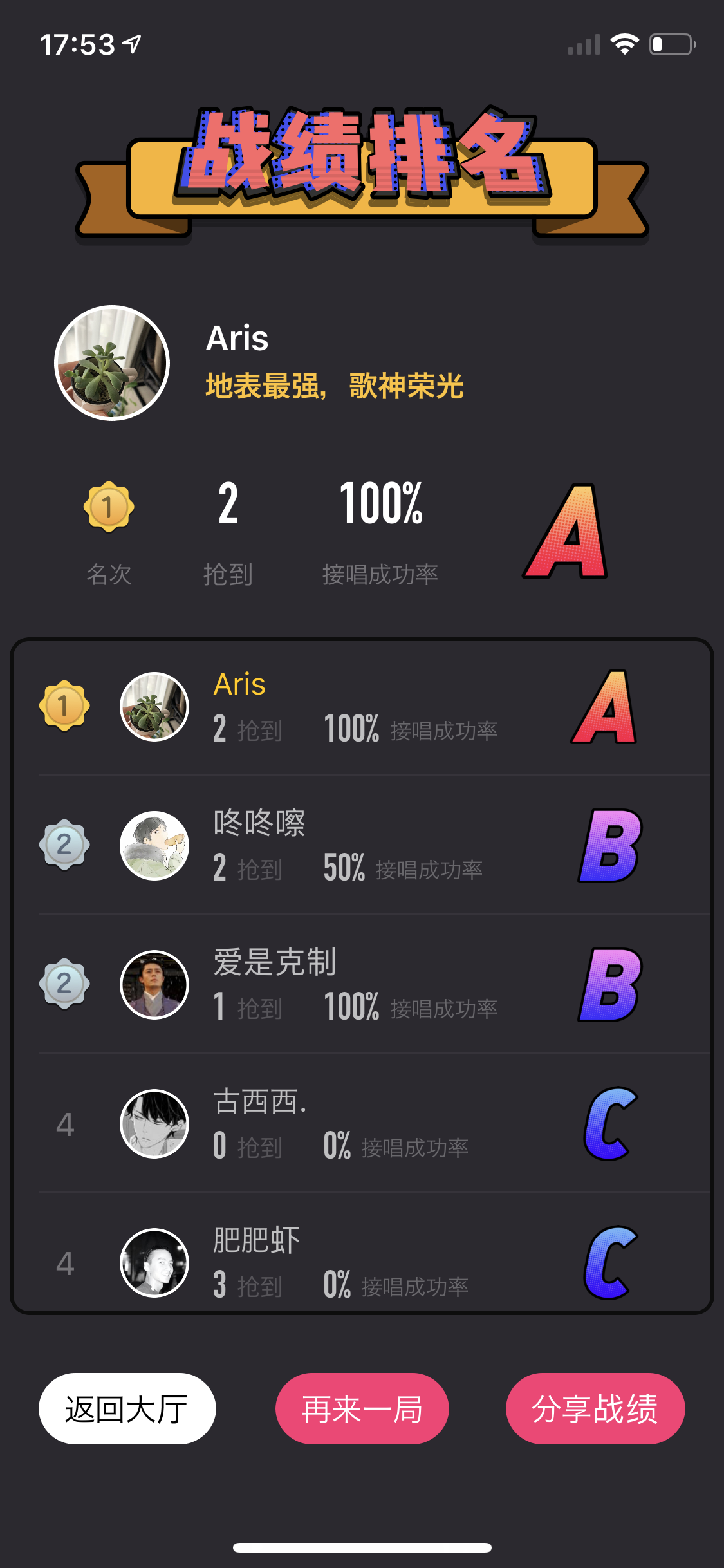
Task: Return to the lobby via 返回大厅
Action: pyautogui.click(x=127, y=1409)
